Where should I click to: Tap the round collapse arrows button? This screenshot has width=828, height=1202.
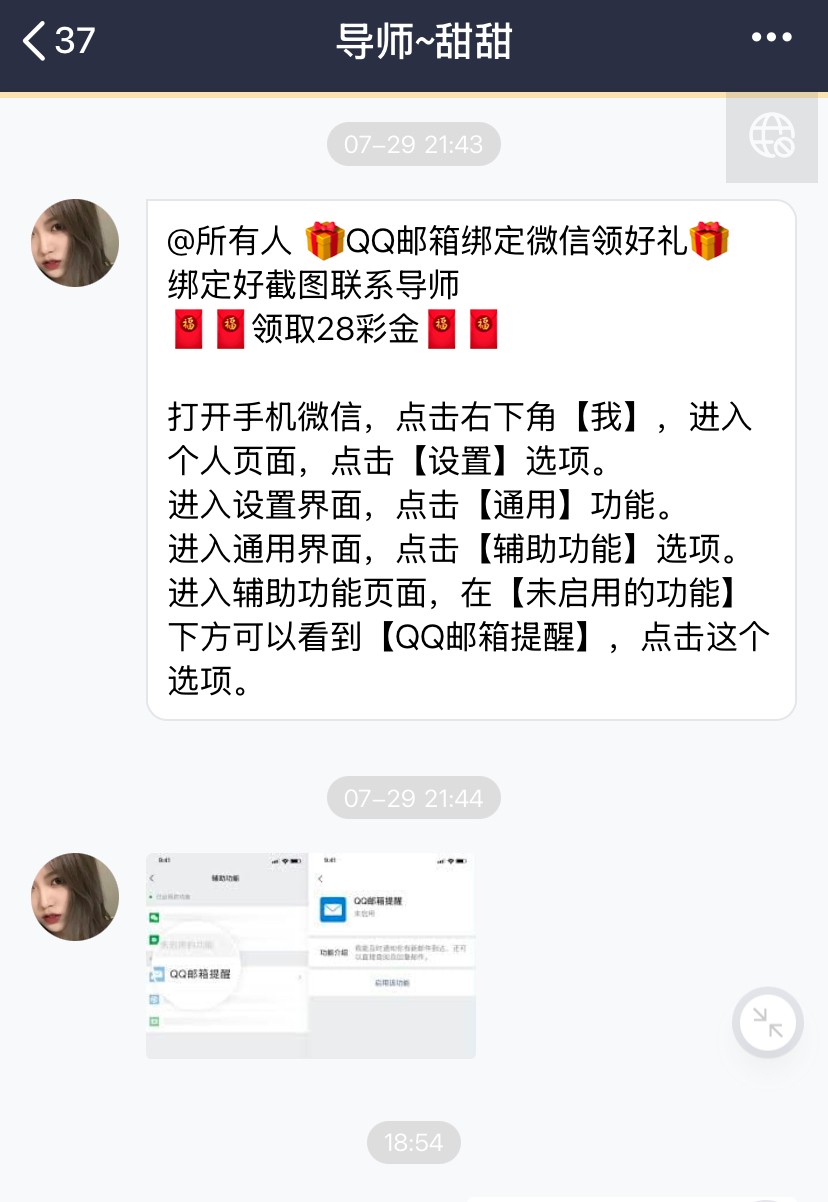tap(768, 1022)
